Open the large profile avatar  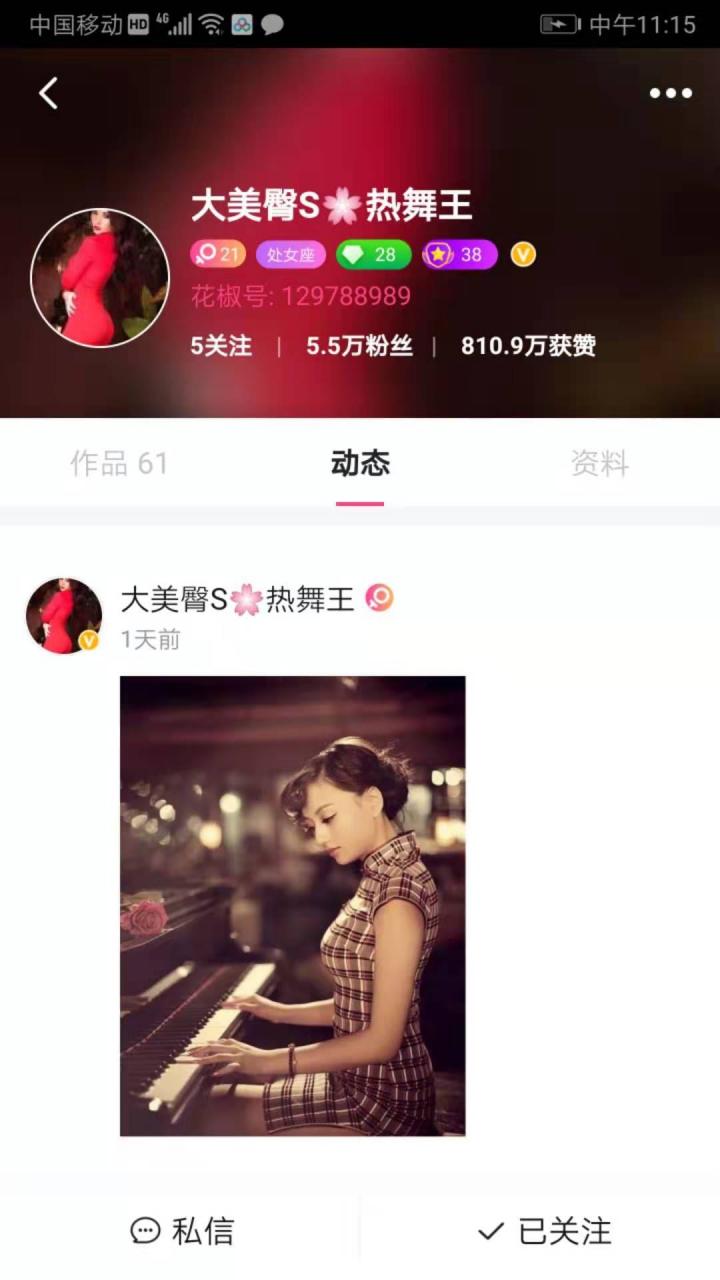100,278
